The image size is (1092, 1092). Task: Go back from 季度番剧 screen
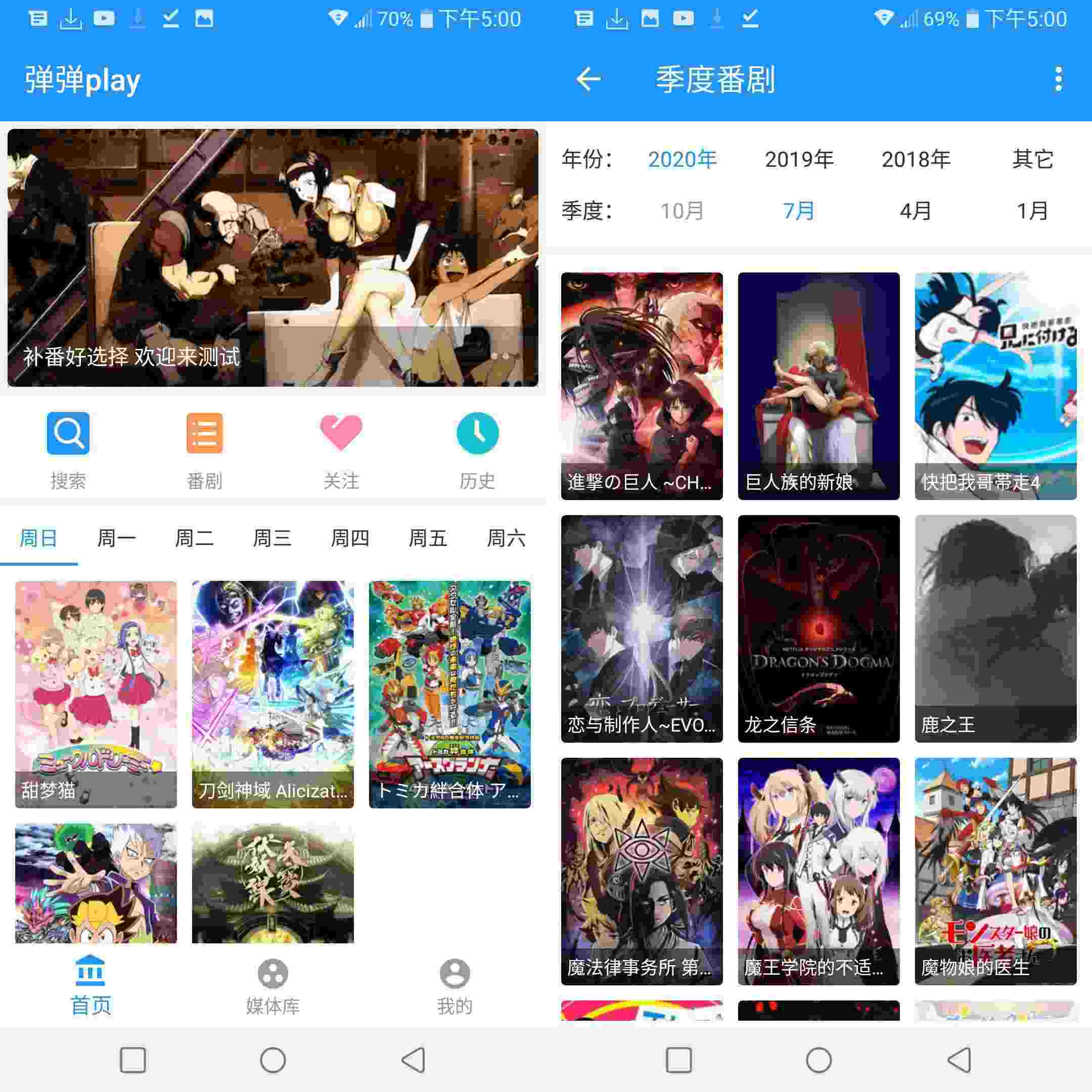coord(588,79)
